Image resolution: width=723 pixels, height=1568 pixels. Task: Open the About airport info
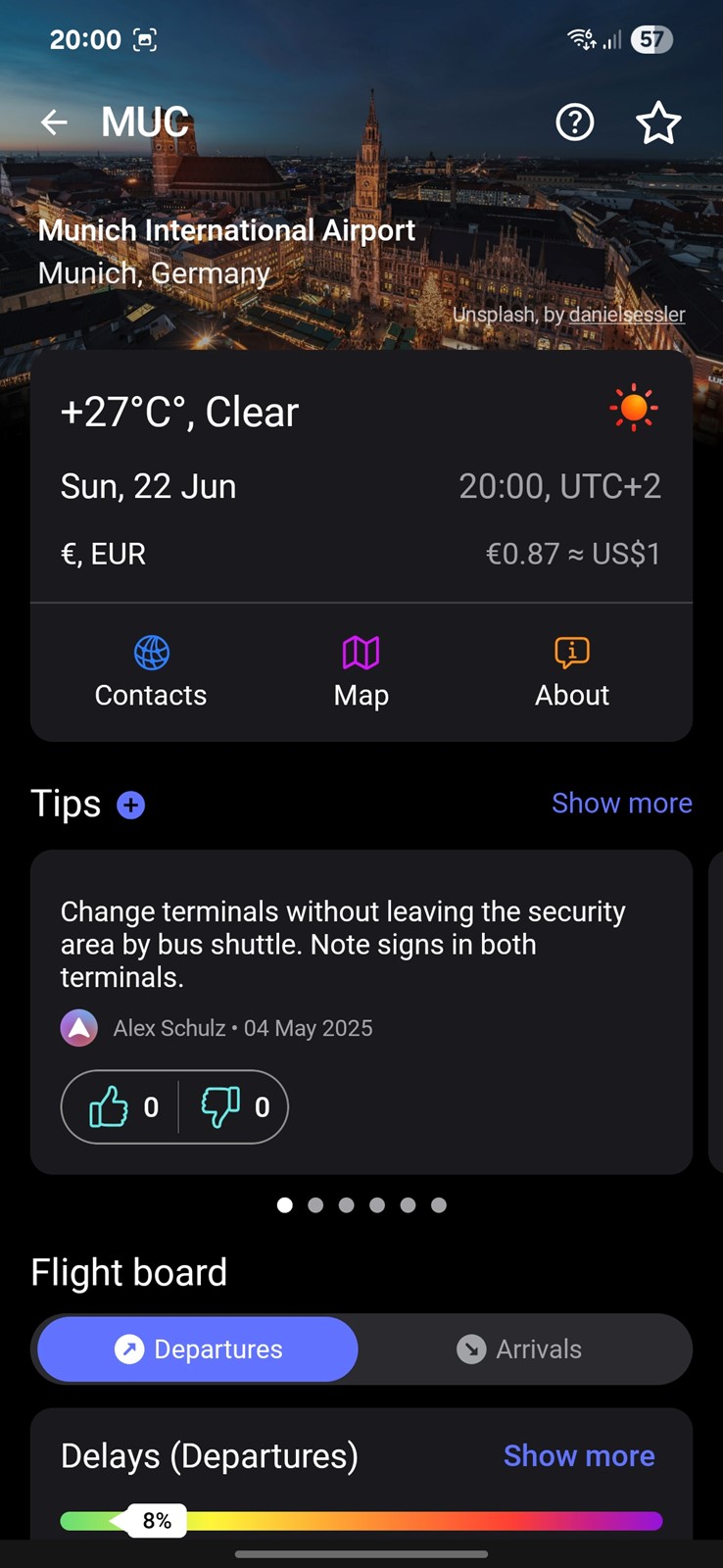pos(572,672)
